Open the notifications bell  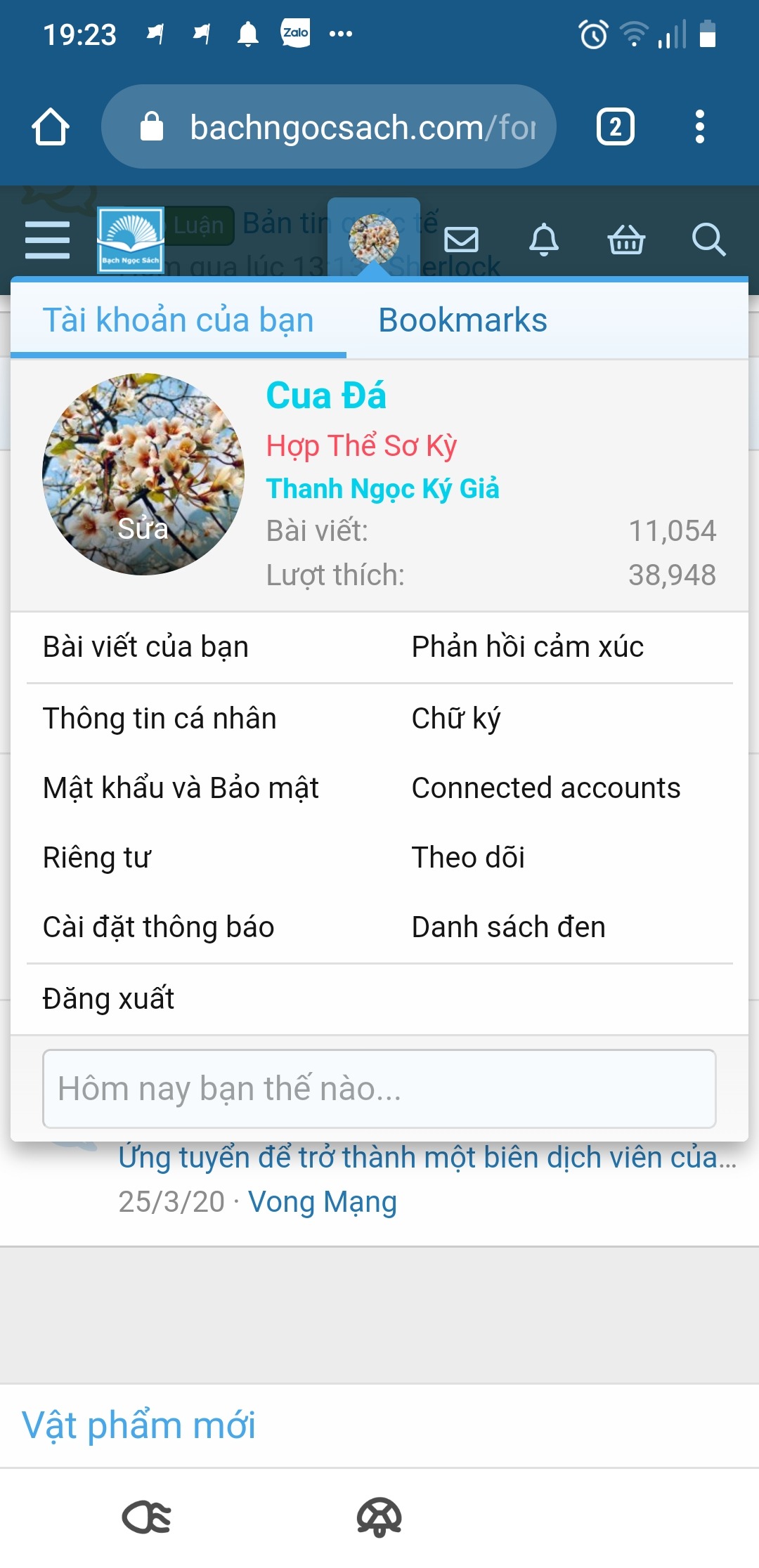tap(544, 240)
